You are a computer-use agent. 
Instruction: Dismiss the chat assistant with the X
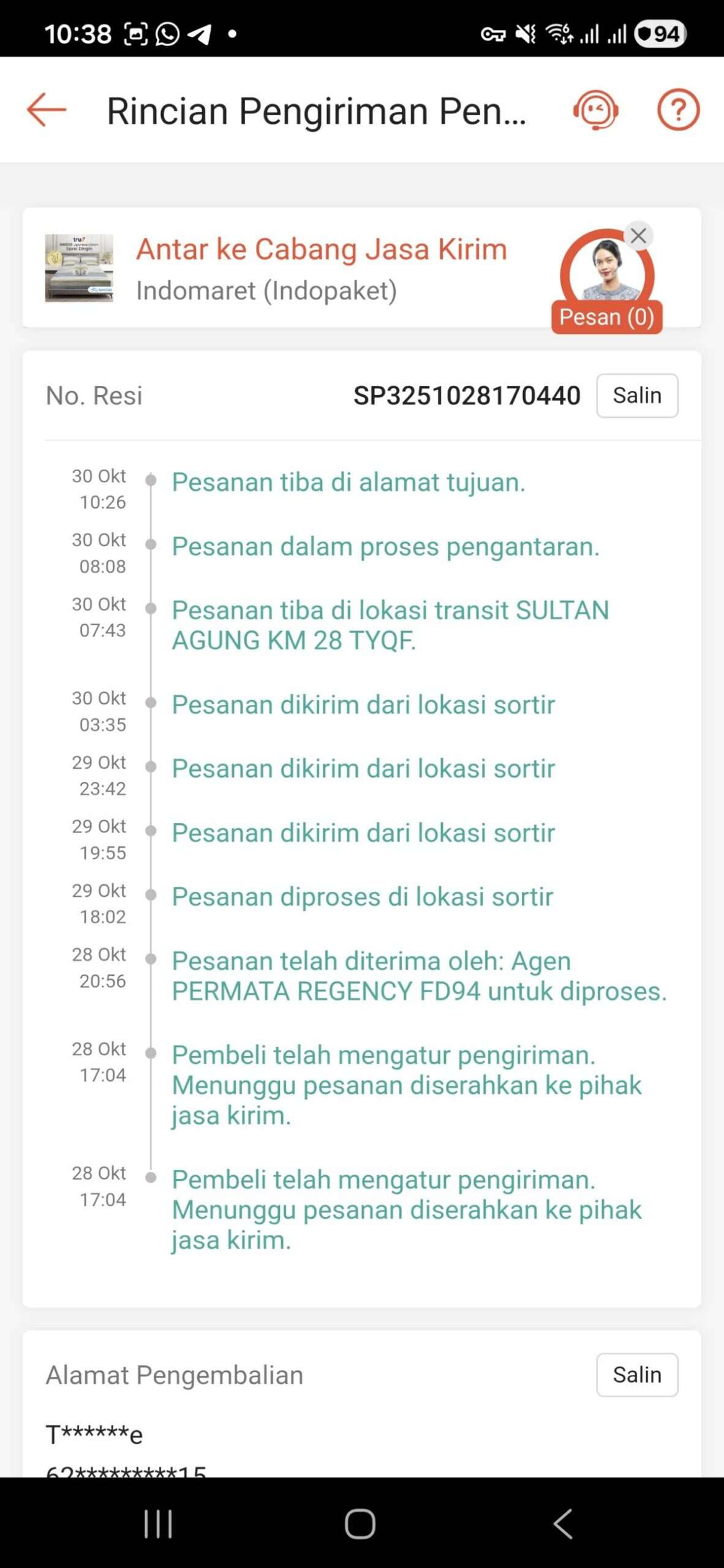pos(639,235)
